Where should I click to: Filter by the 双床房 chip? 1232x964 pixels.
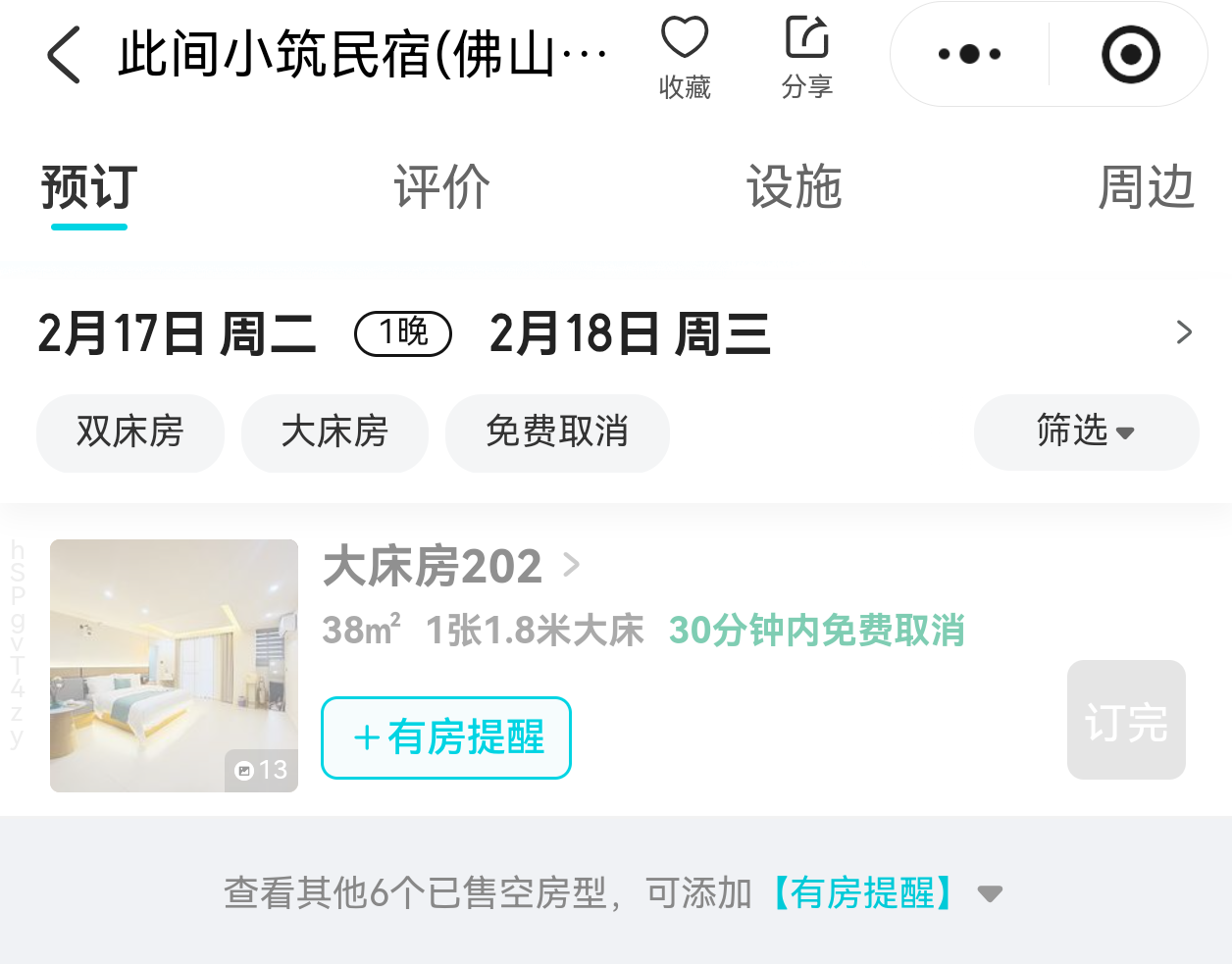coord(129,431)
